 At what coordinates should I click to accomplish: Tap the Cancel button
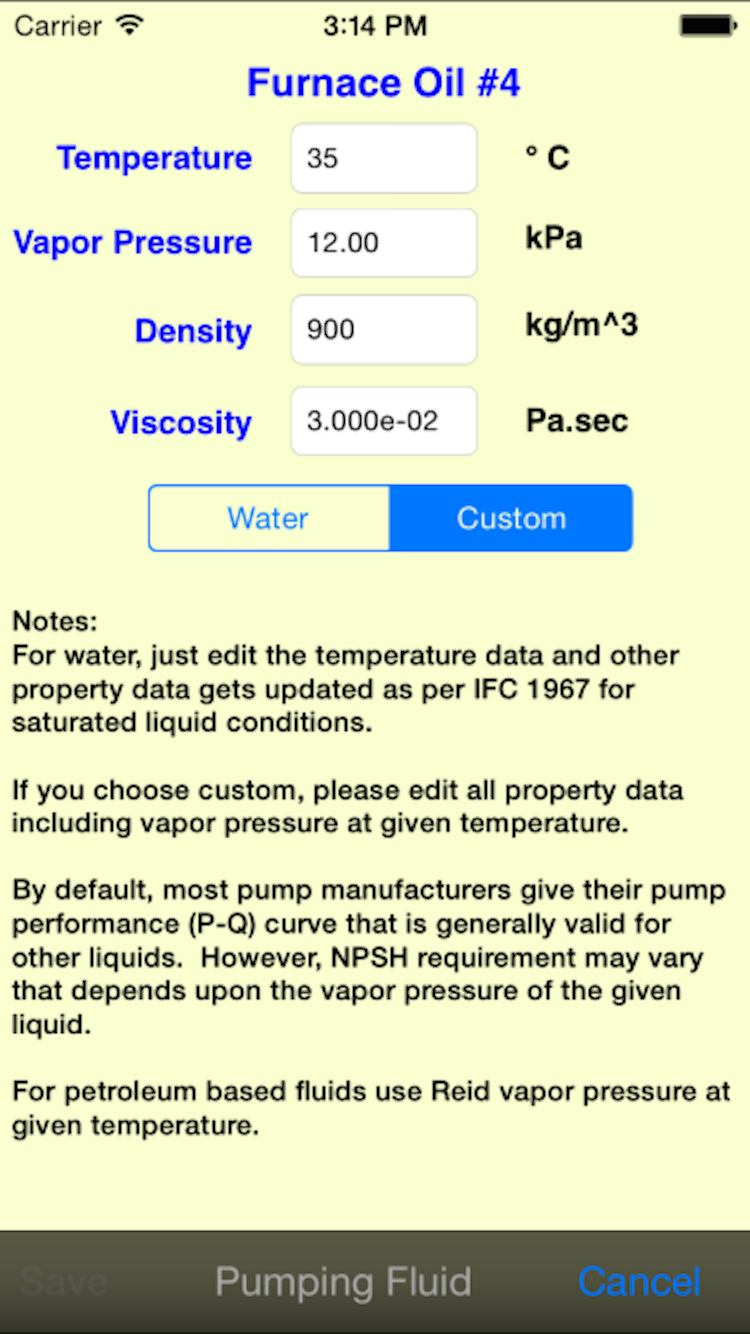pos(639,1281)
